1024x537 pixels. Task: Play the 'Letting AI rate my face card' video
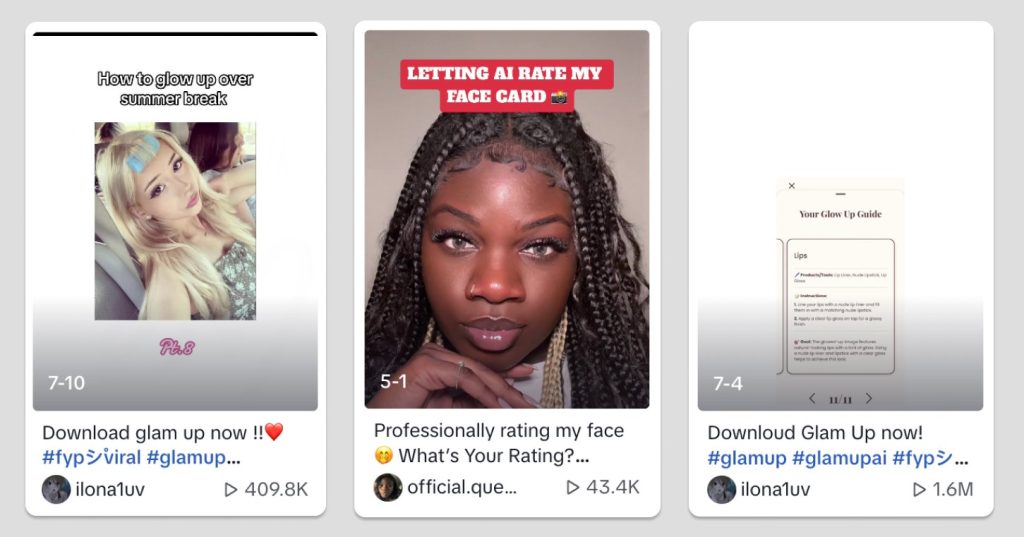[x=506, y=220]
